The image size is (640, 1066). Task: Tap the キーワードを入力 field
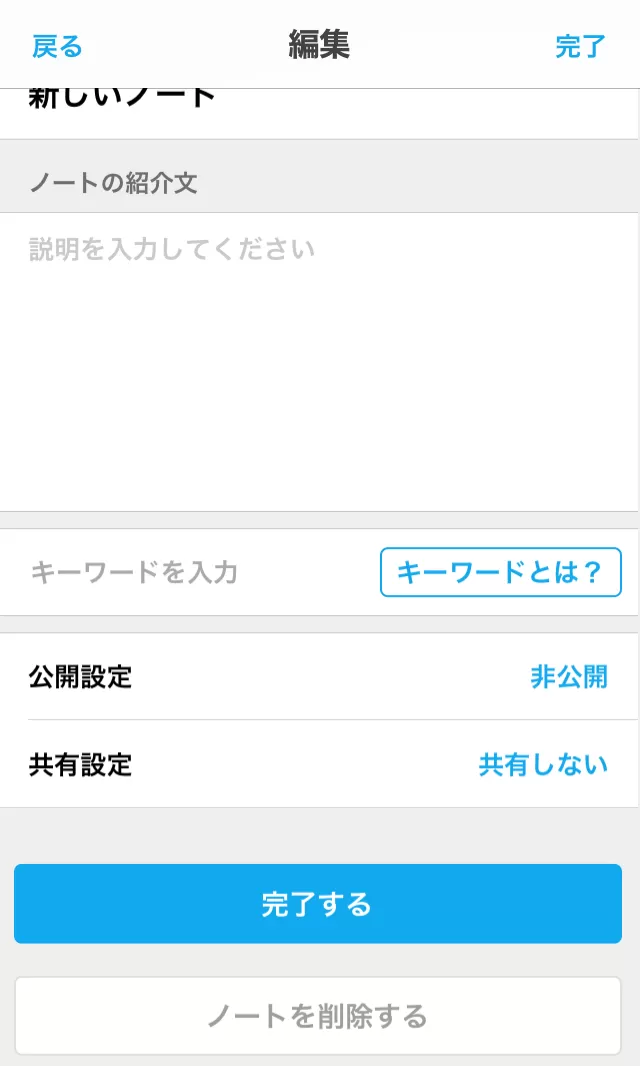click(x=190, y=572)
